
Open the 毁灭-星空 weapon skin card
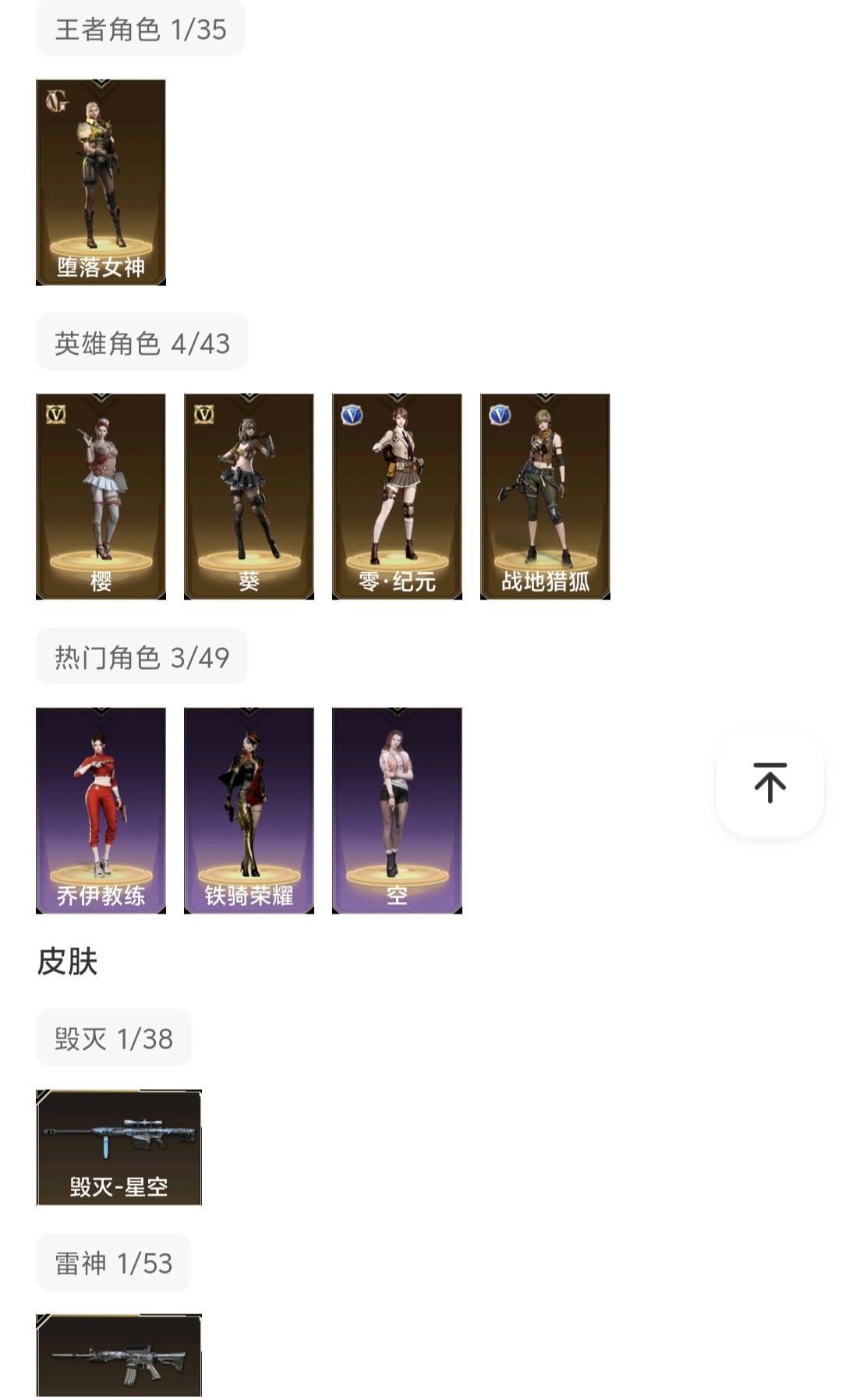click(119, 1147)
